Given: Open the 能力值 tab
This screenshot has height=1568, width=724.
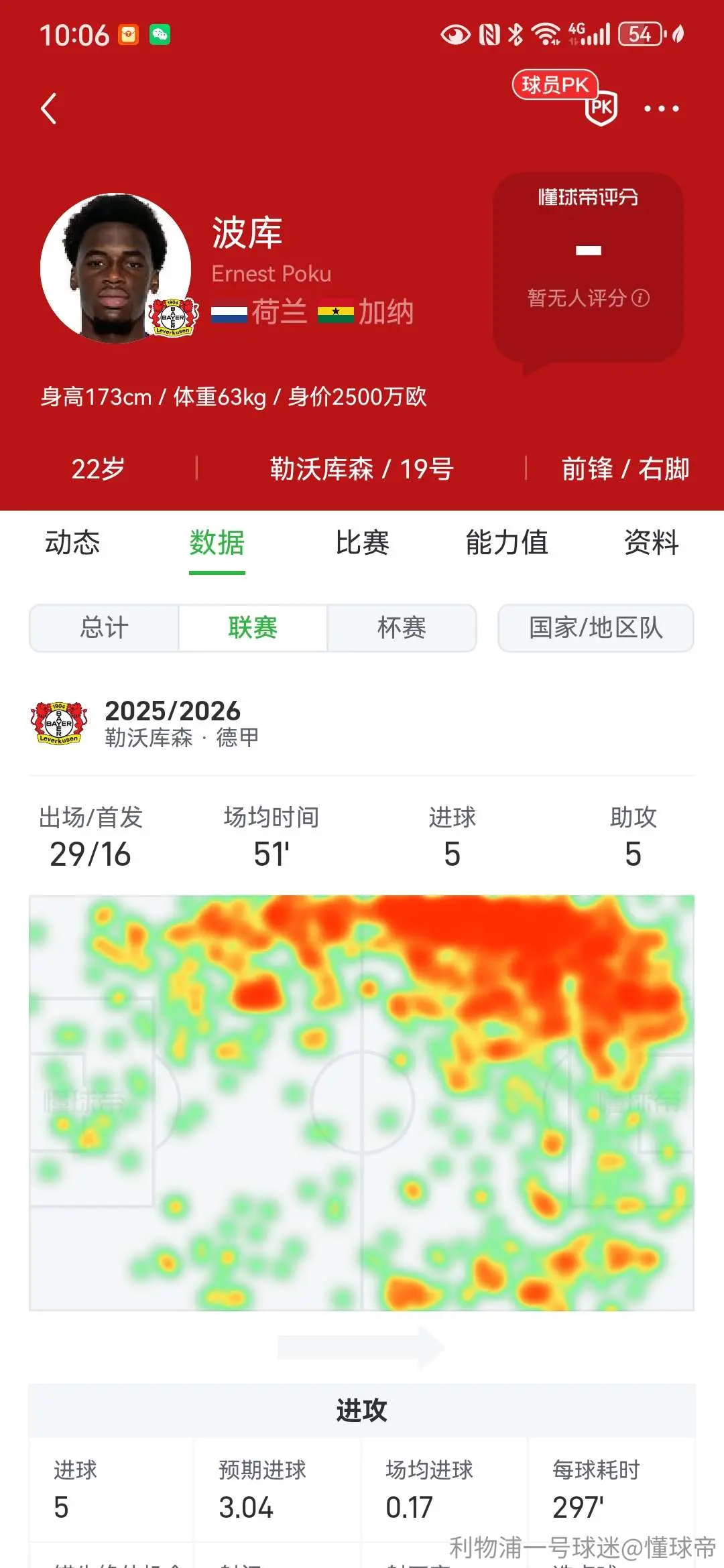Looking at the screenshot, I should tap(507, 543).
